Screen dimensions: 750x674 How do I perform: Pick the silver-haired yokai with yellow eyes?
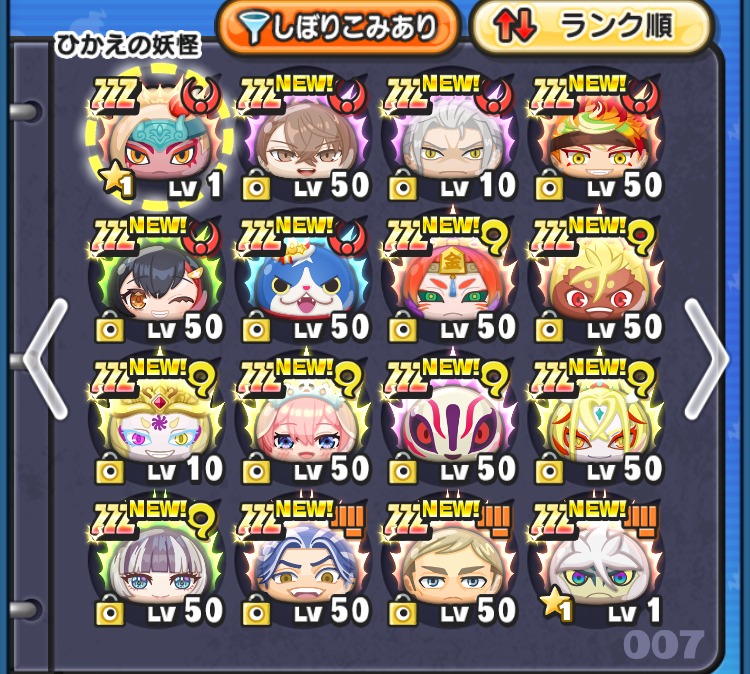(x=450, y=140)
